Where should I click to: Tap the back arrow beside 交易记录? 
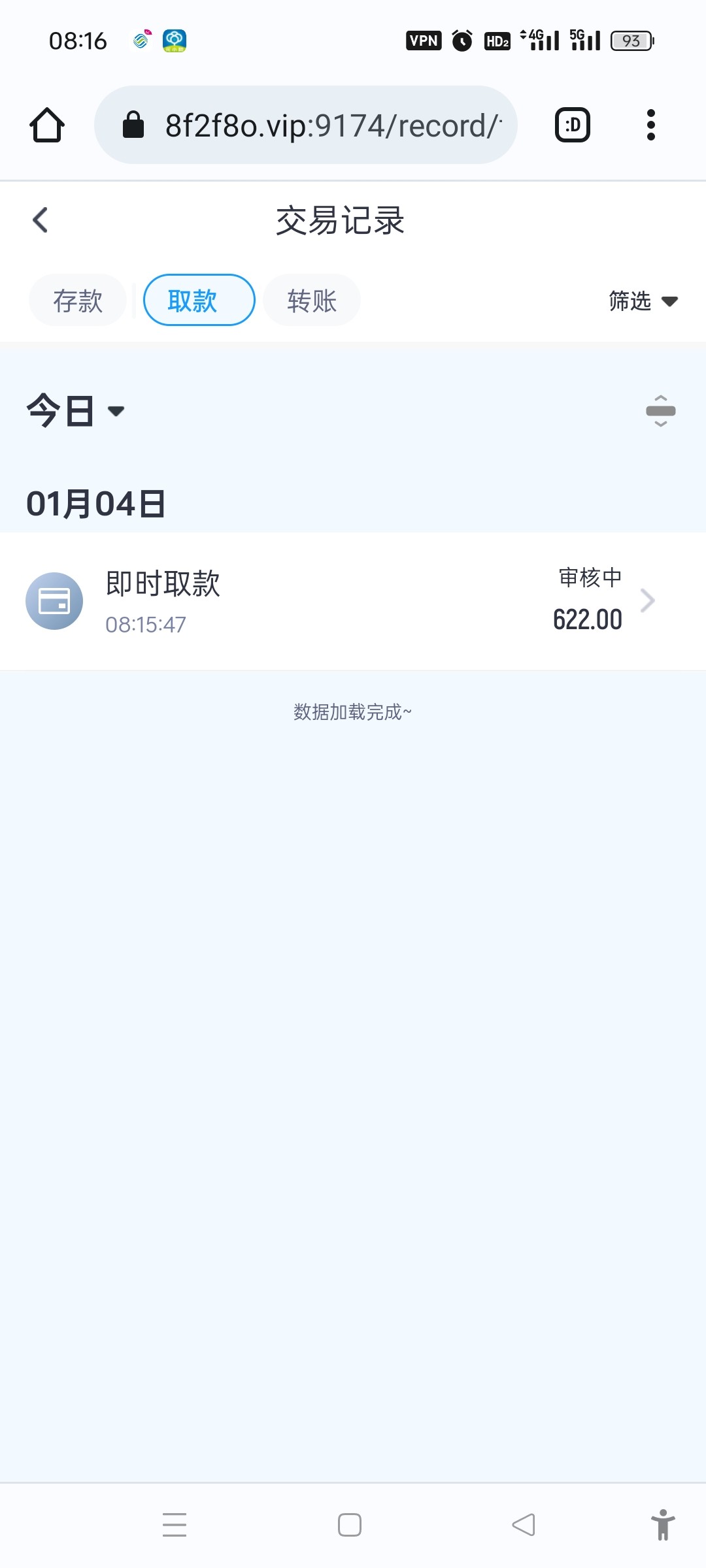click(x=41, y=220)
